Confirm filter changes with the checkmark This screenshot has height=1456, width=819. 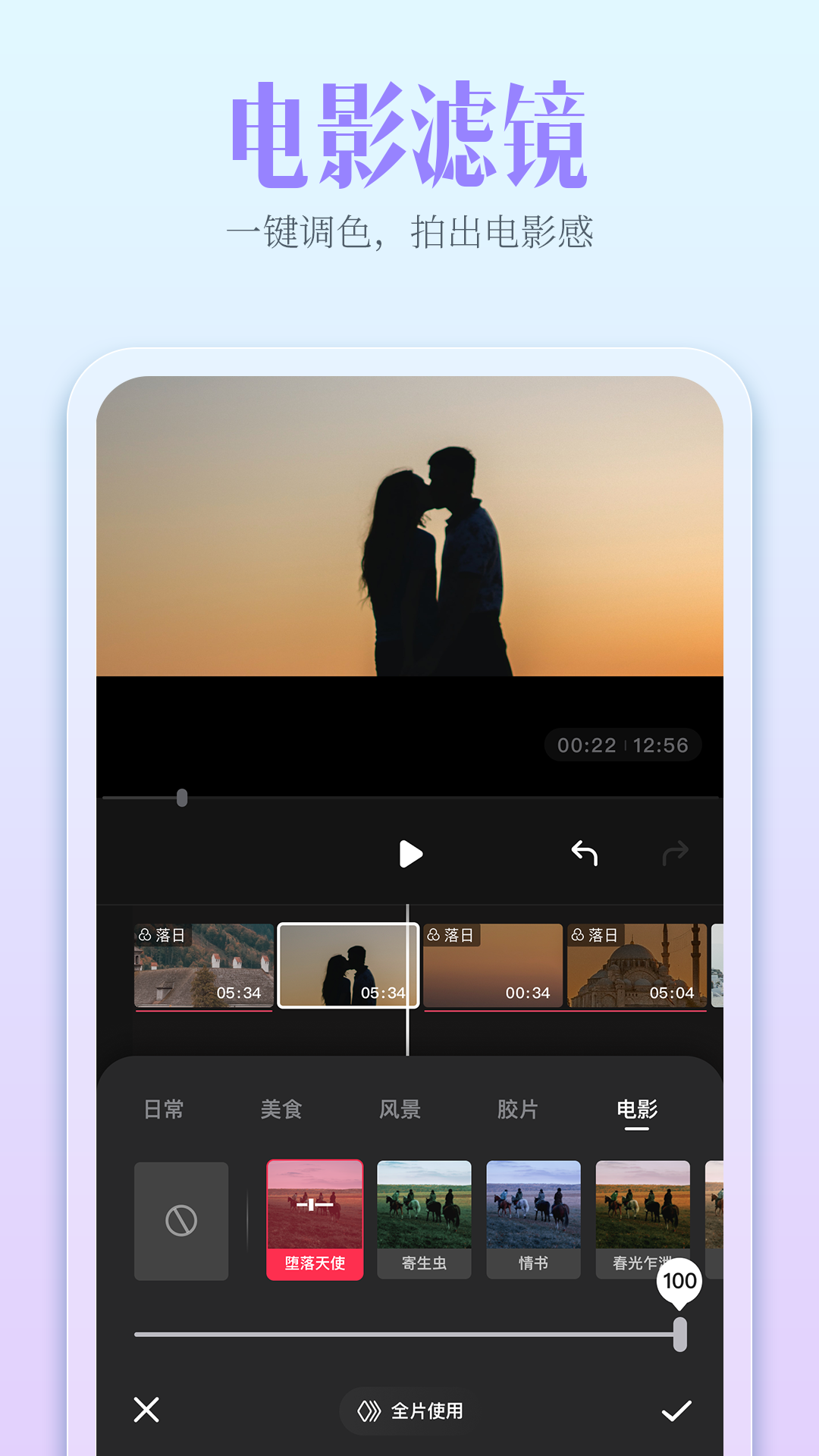coord(674,1410)
